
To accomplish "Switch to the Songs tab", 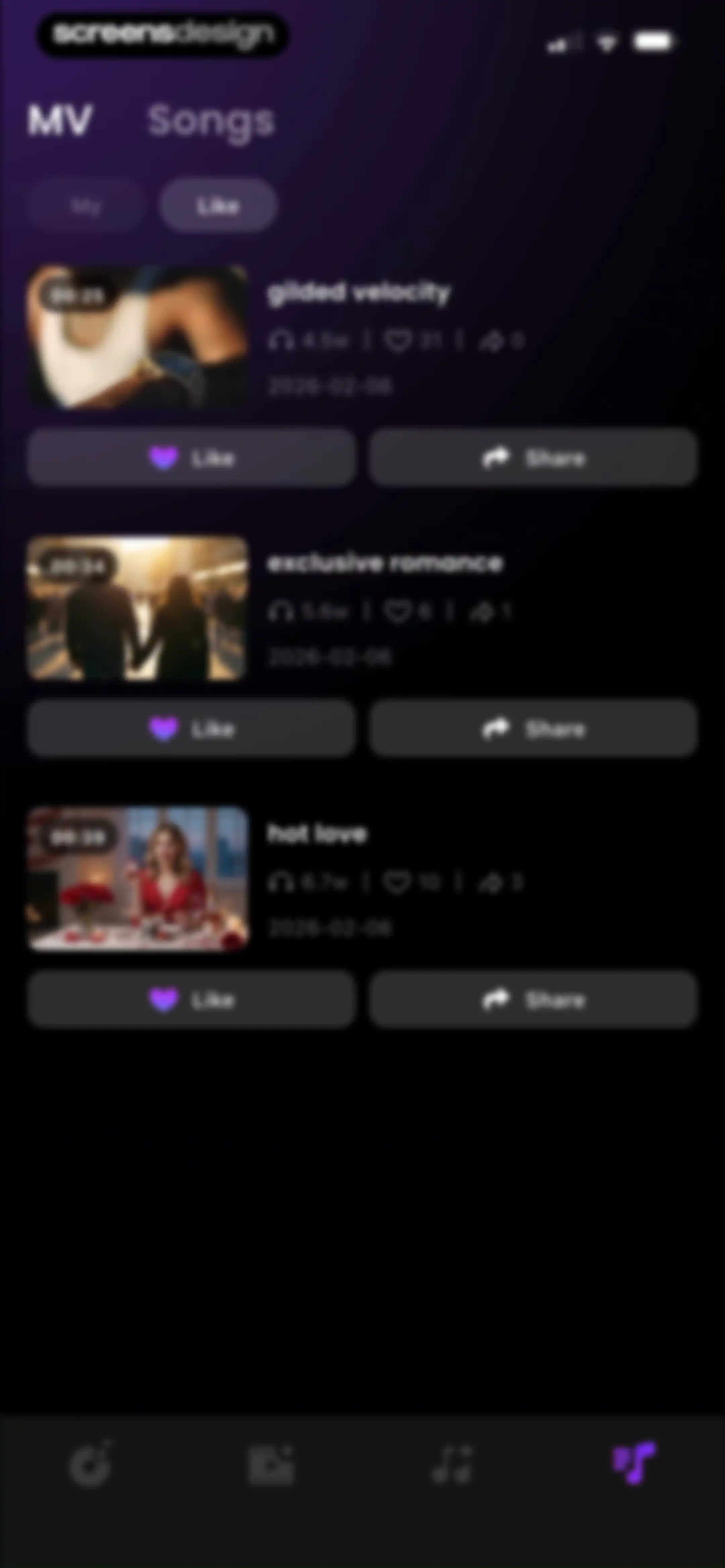I will coord(211,121).
